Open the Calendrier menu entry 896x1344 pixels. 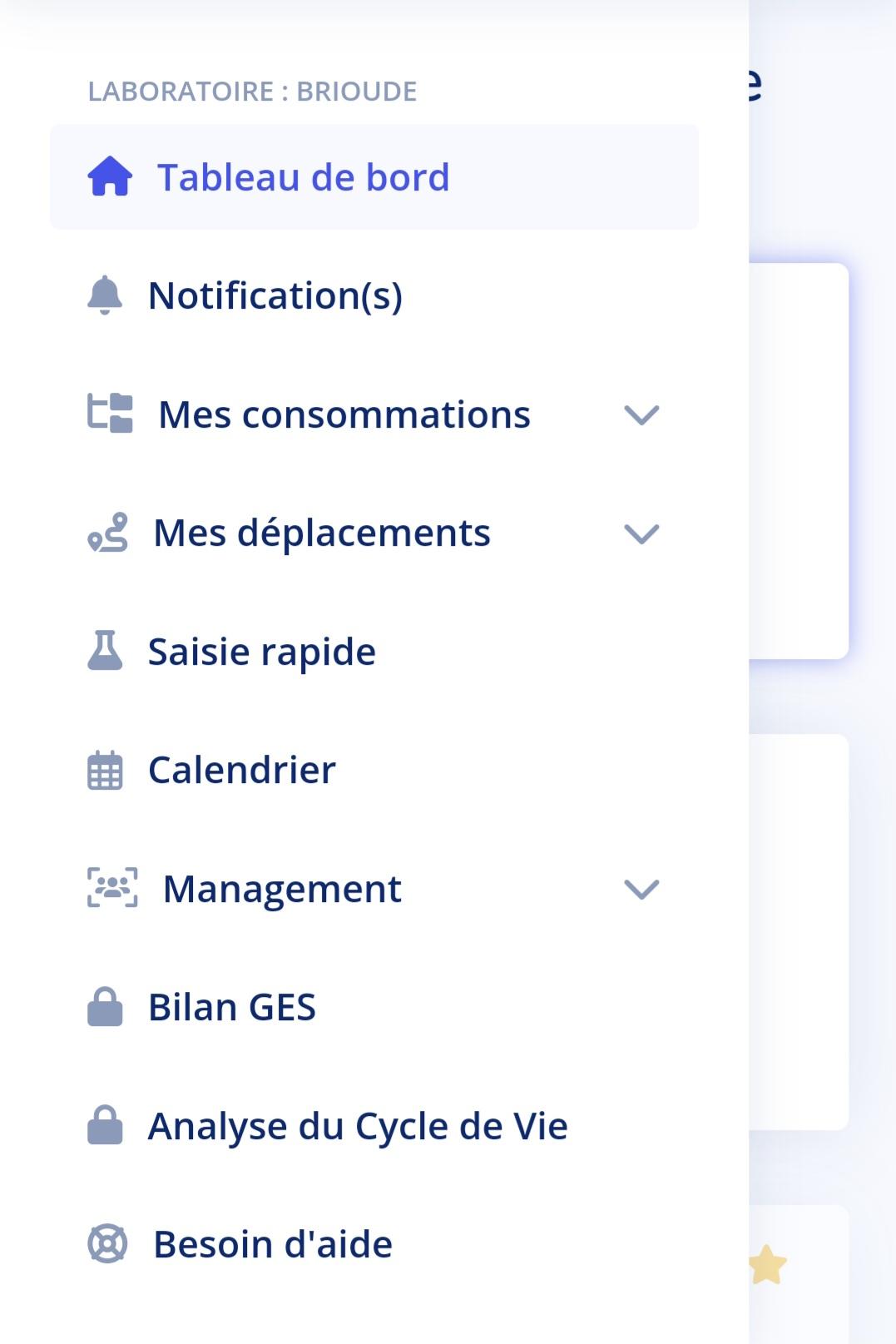click(x=241, y=770)
